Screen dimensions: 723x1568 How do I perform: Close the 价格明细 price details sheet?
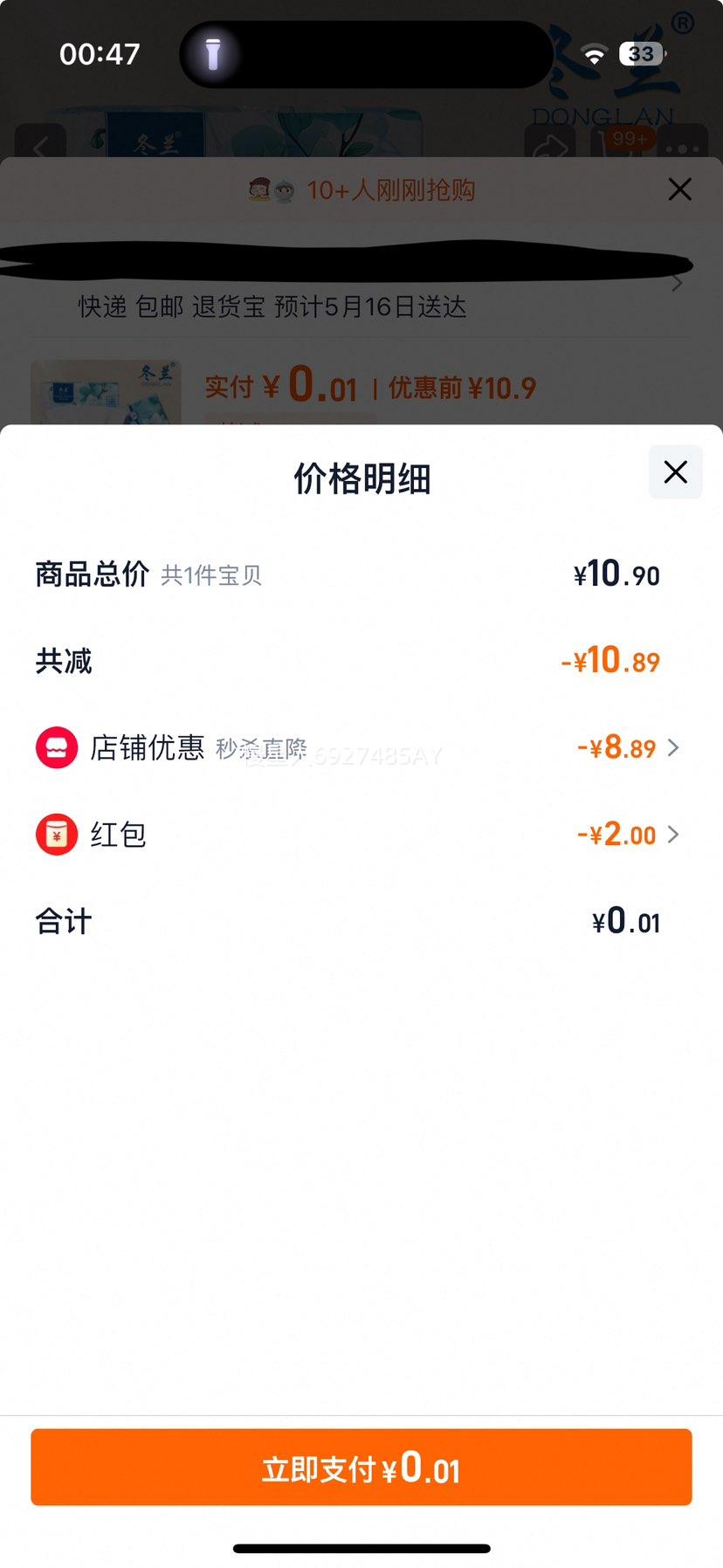tap(675, 472)
